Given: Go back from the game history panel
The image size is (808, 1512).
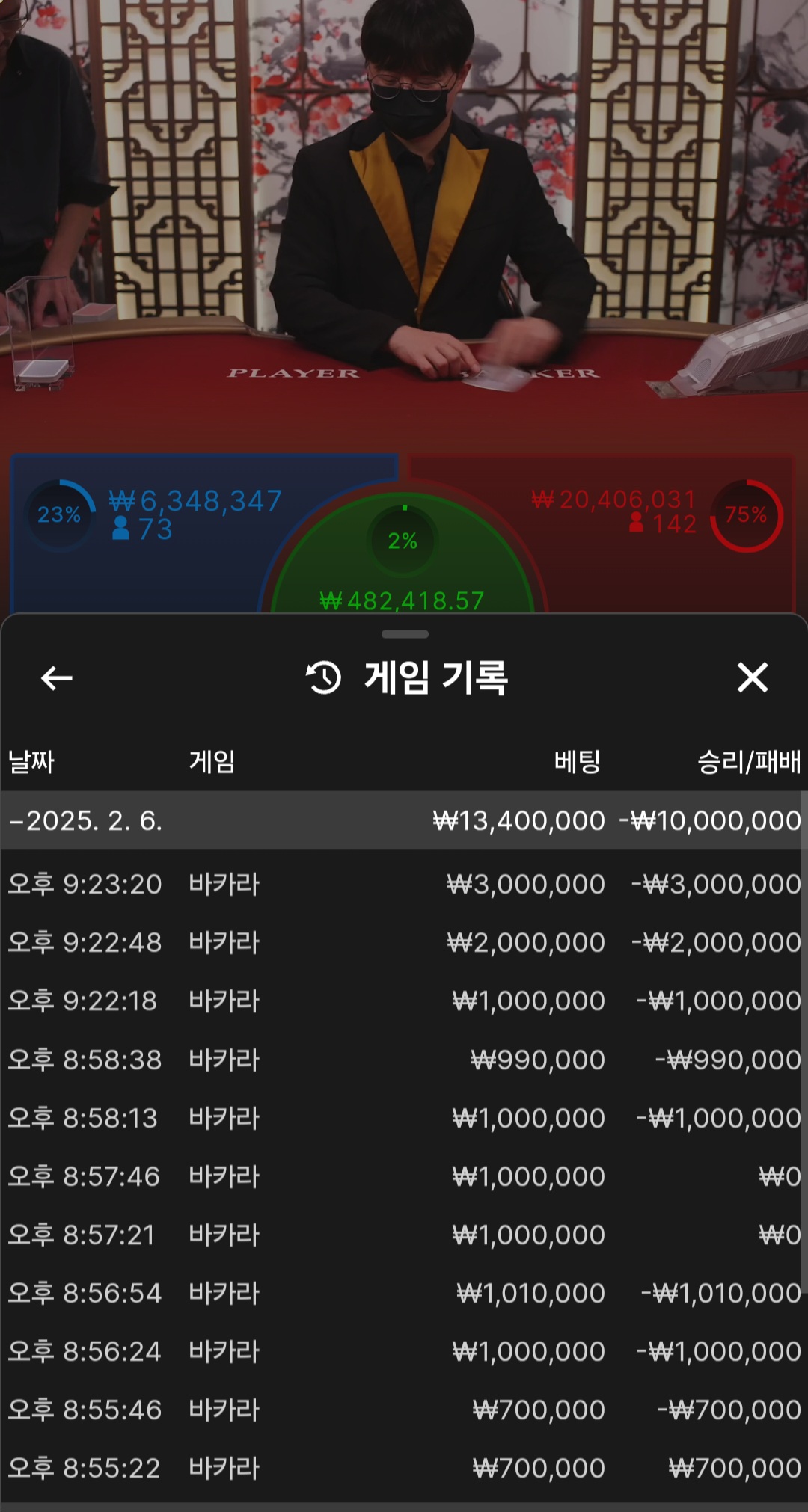Looking at the screenshot, I should tap(56, 678).
